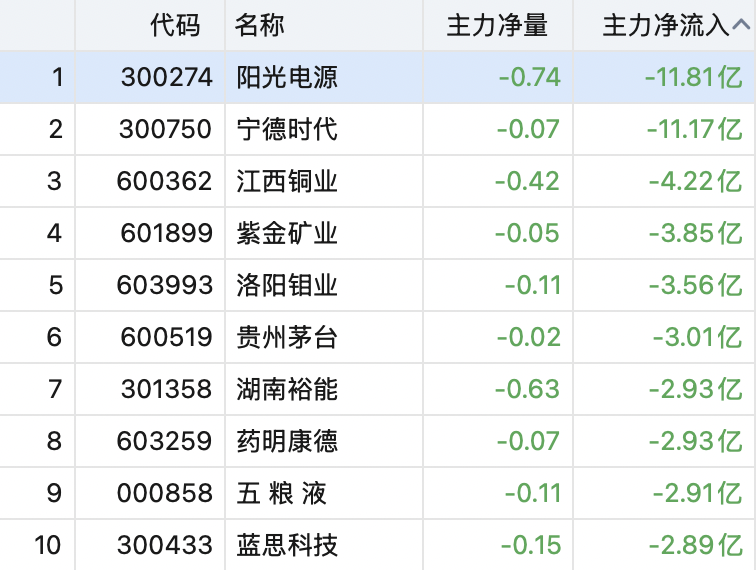This screenshot has width=756, height=570.
Task: Sort by 主力净量 column header
Action: tap(498, 25)
